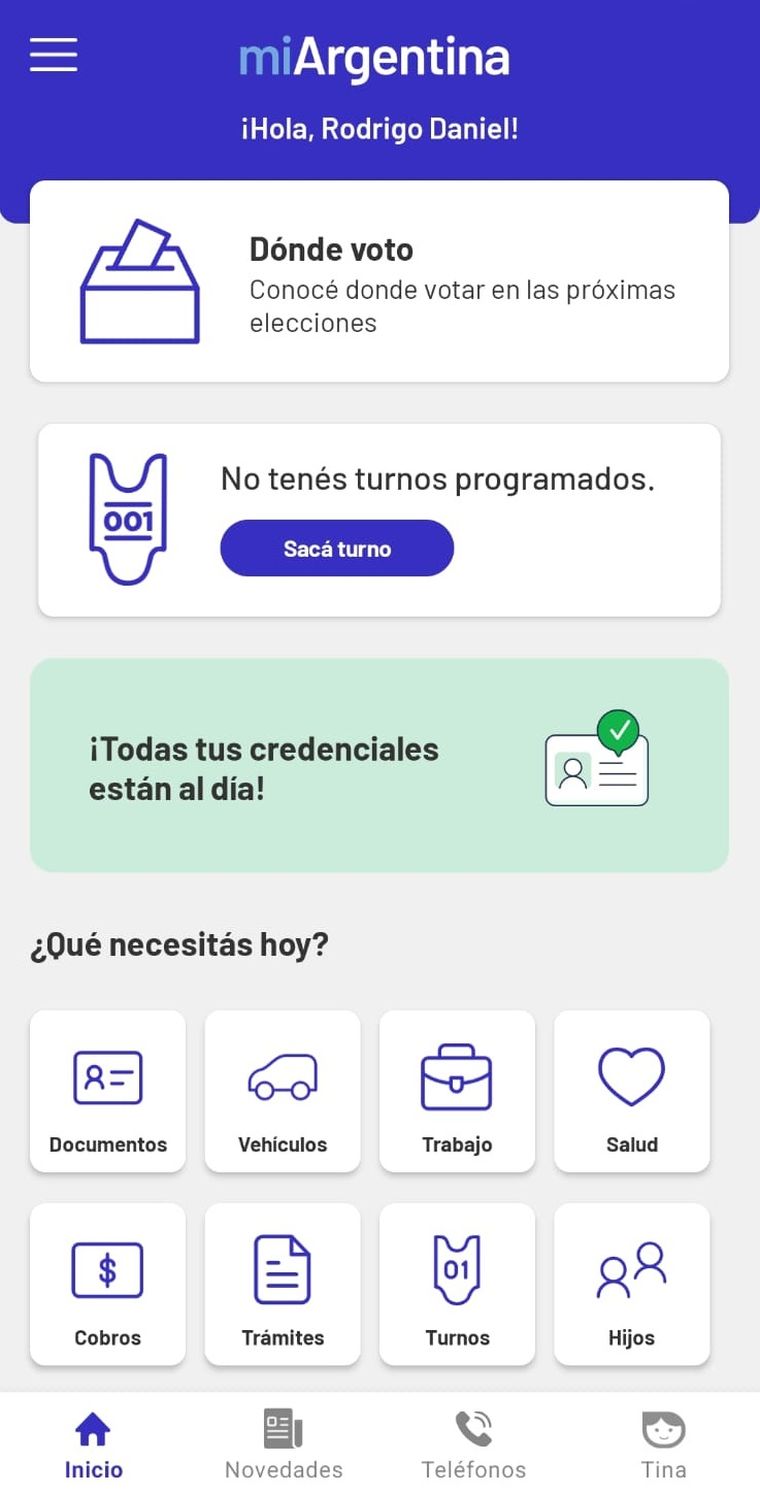Image resolution: width=760 pixels, height=1494 pixels.
Task: Switch to the Novedades tab
Action: click(x=284, y=1444)
